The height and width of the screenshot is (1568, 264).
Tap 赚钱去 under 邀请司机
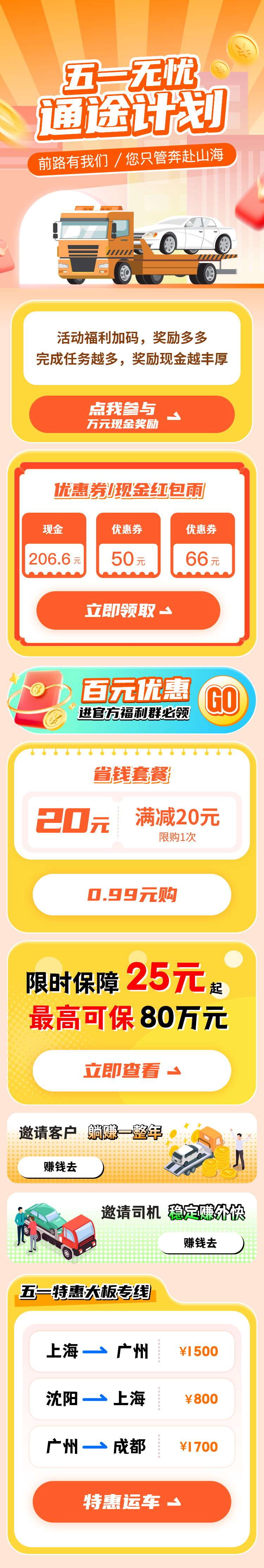200,1243
